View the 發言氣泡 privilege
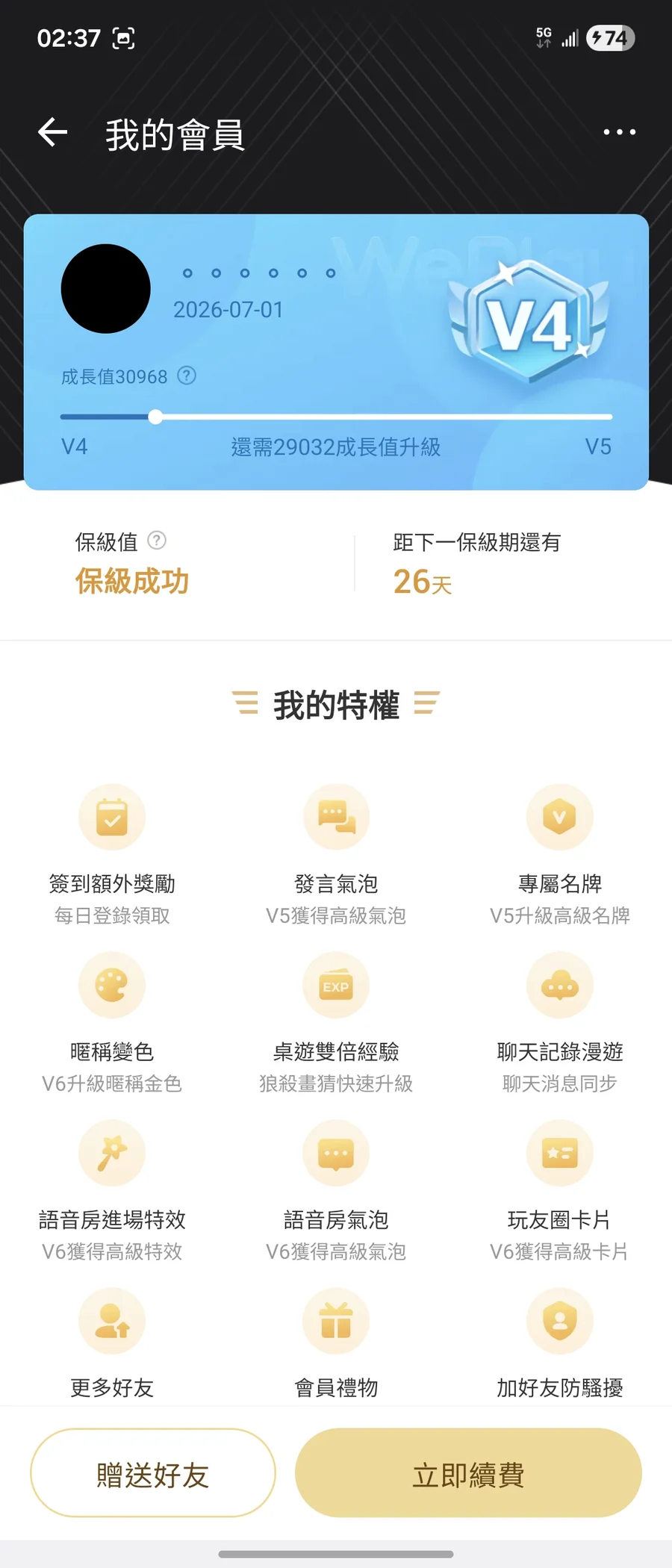 point(336,818)
